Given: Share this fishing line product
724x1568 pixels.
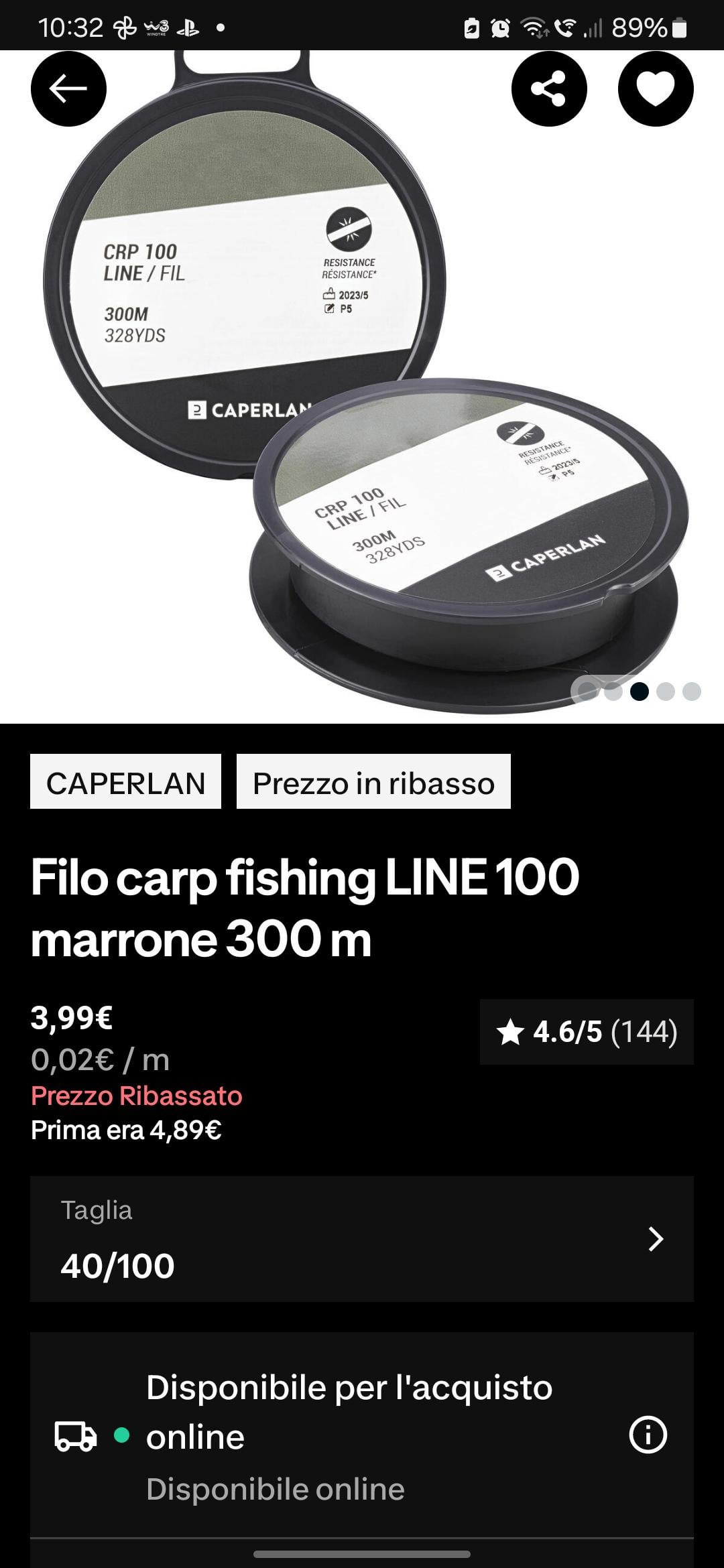Looking at the screenshot, I should (549, 88).
